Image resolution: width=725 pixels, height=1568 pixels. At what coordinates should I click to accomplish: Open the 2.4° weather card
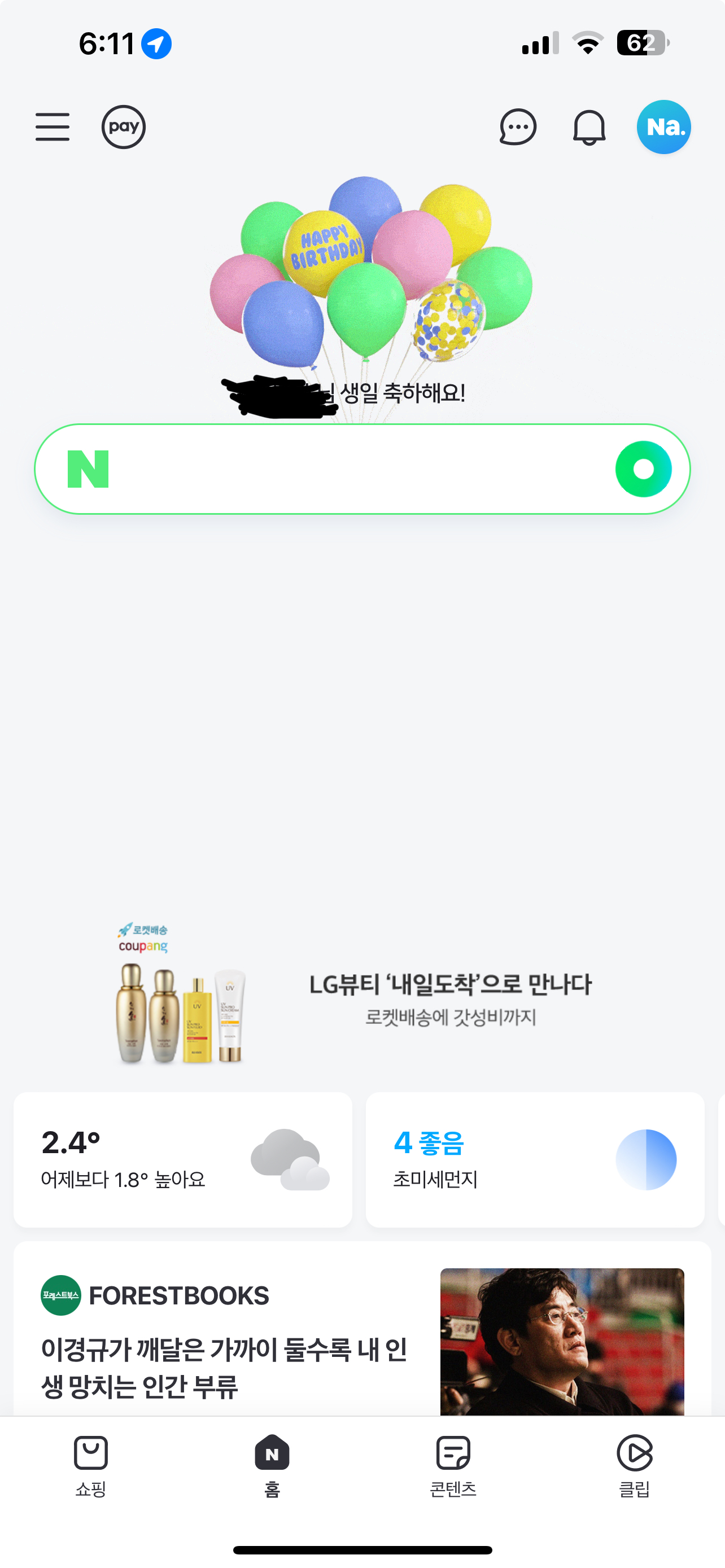[x=182, y=1159]
